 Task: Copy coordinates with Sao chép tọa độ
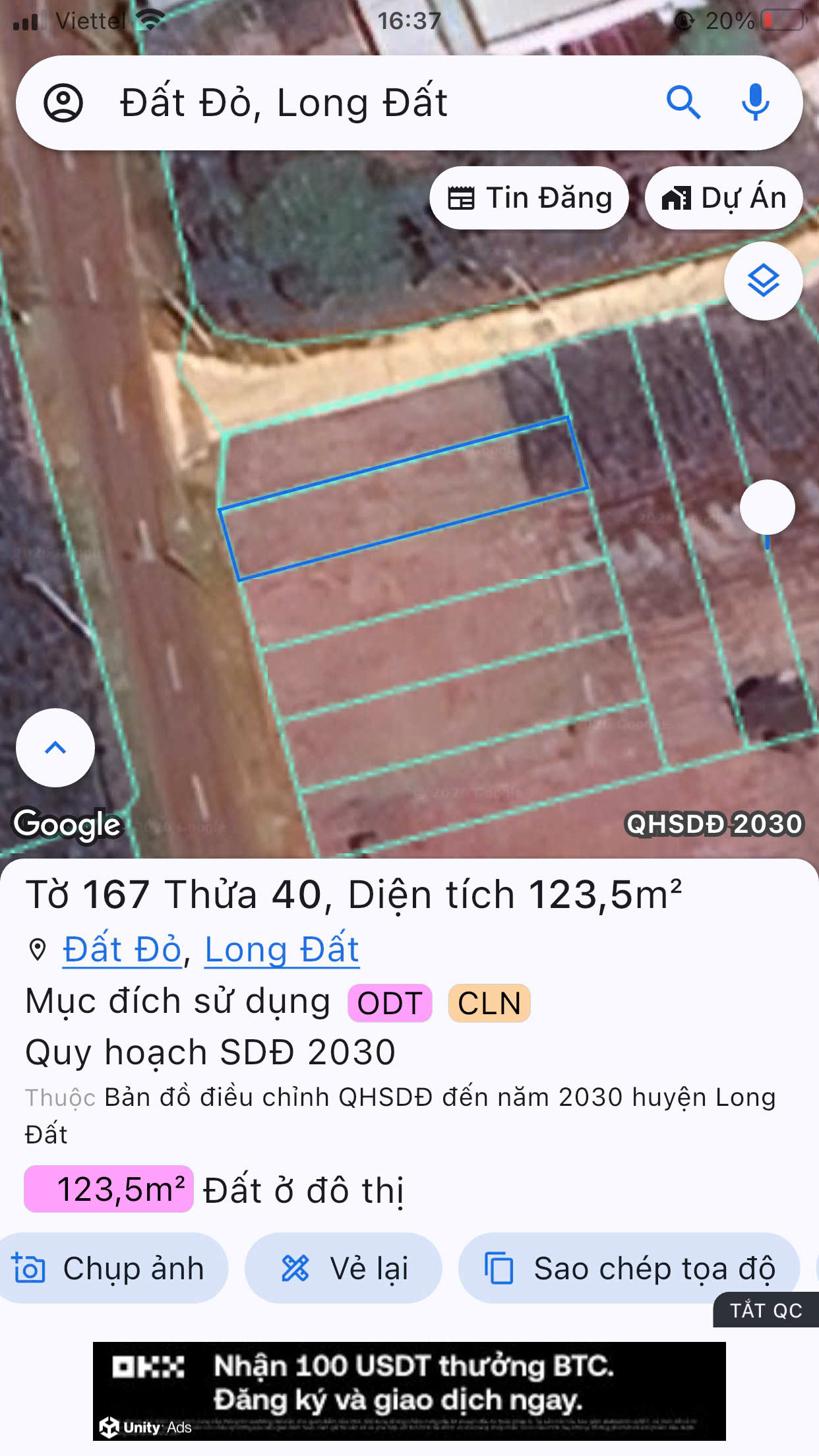point(629,1268)
